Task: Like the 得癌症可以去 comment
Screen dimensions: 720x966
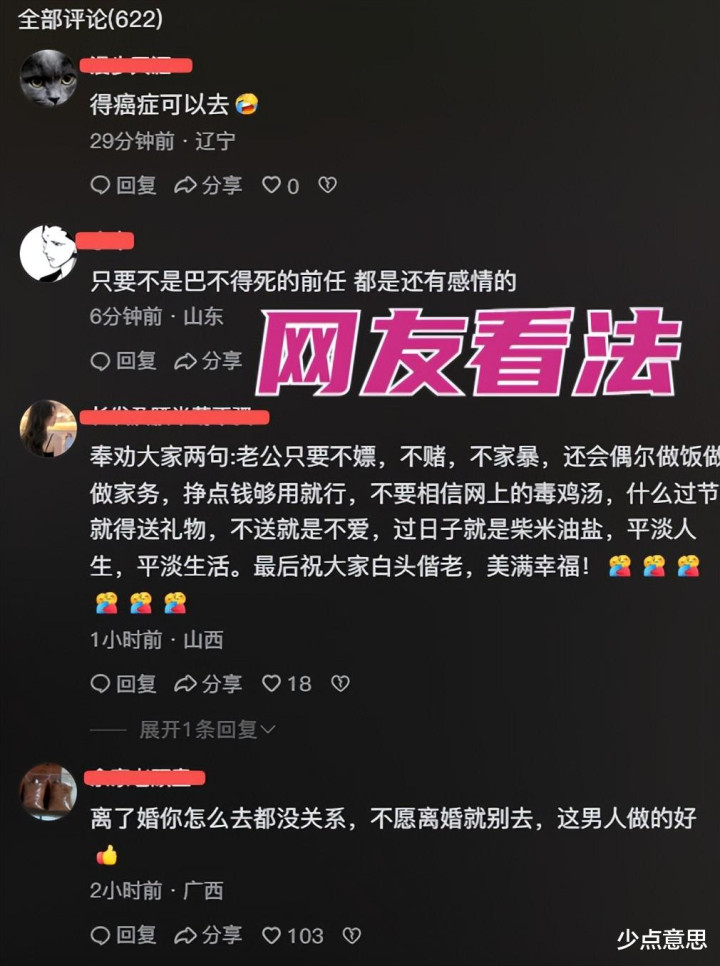Action: (280, 185)
